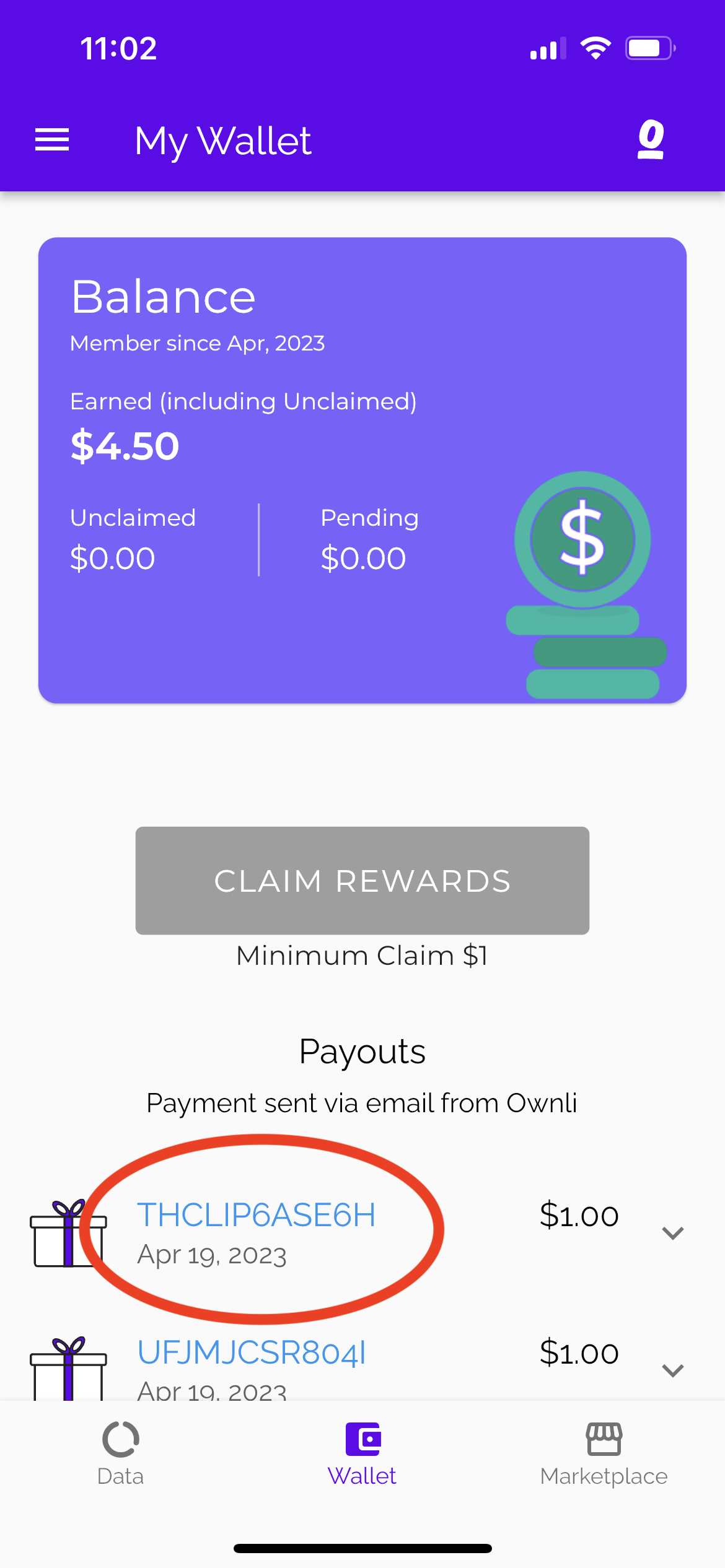The height and width of the screenshot is (1568, 725).
Task: Tap the Claim Rewards button
Action: [362, 881]
